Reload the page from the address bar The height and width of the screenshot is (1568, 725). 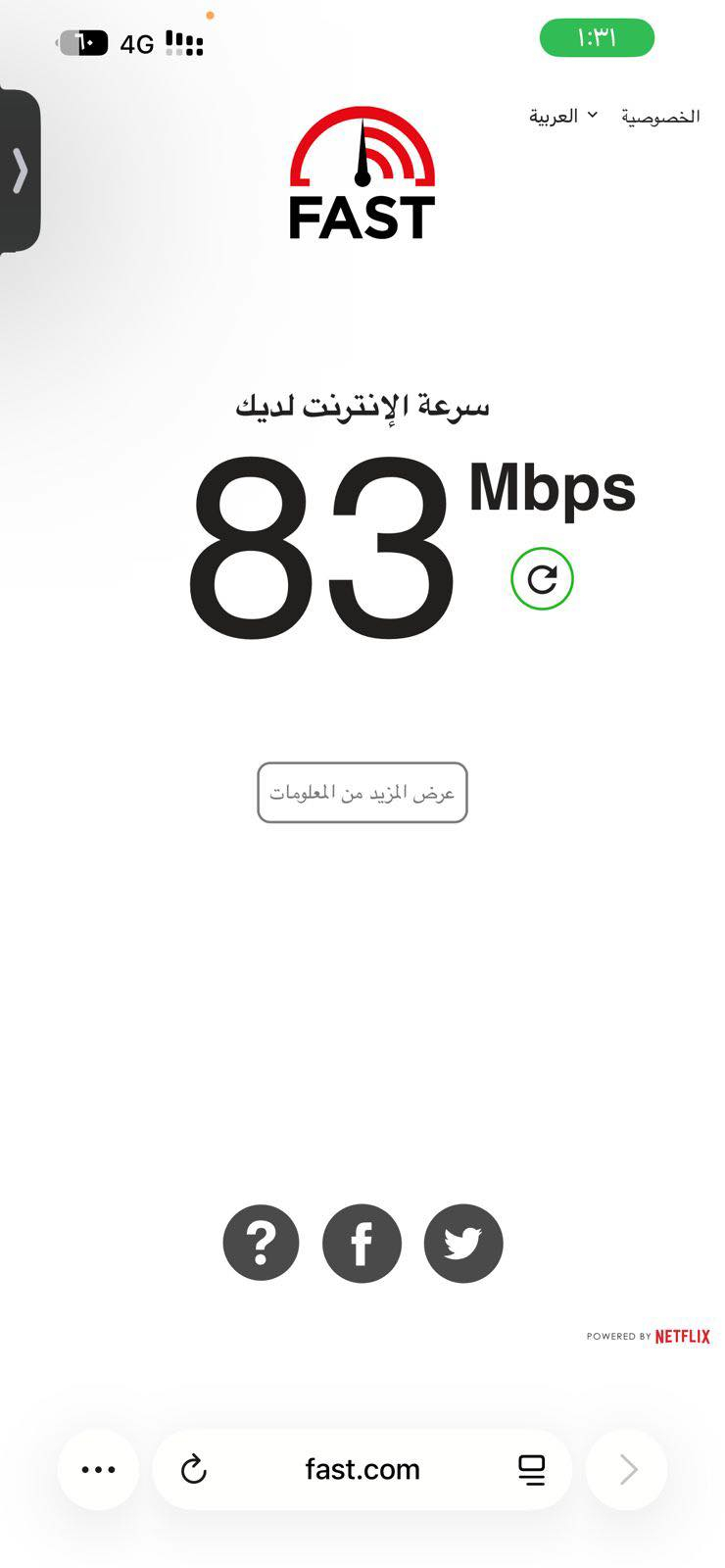pyautogui.click(x=194, y=1469)
